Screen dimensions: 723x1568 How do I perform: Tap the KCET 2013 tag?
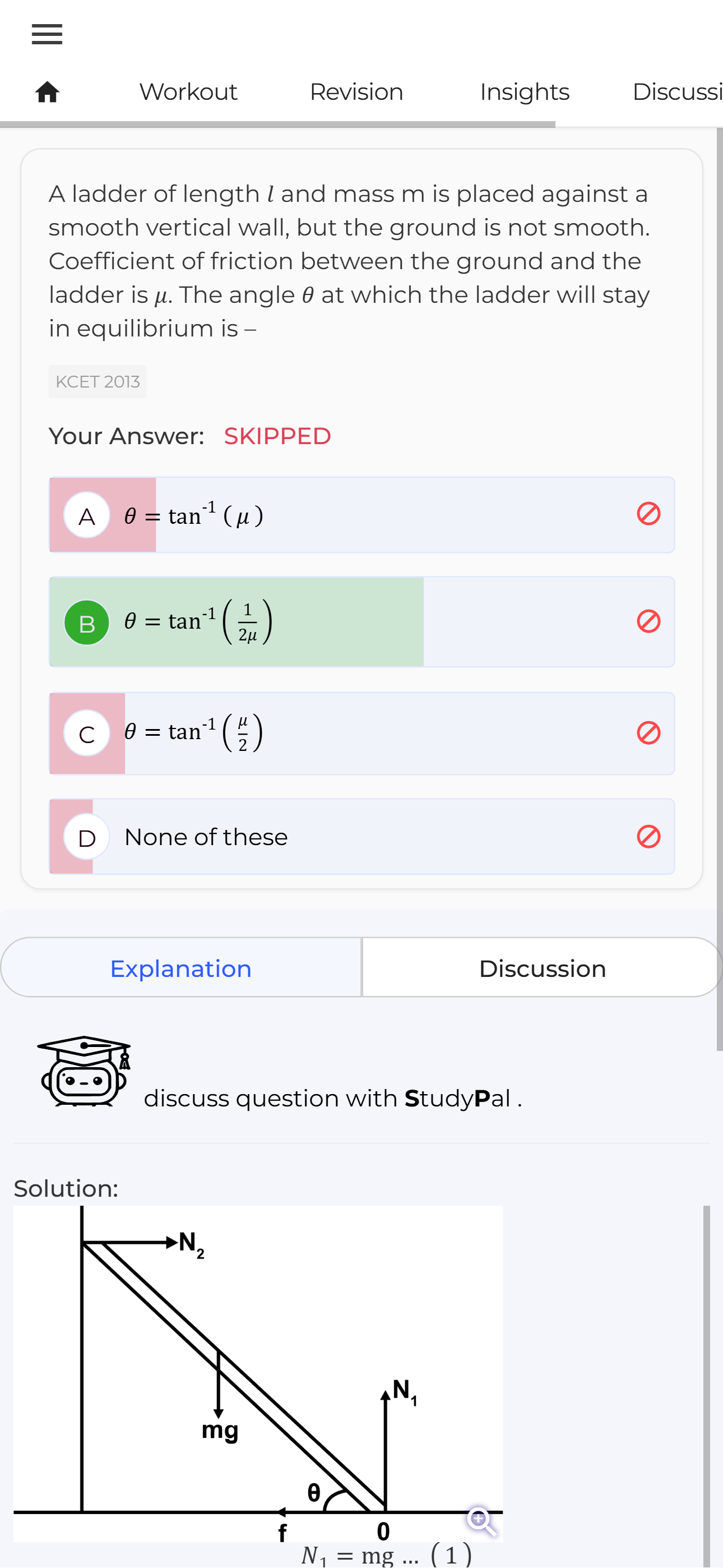(98, 382)
